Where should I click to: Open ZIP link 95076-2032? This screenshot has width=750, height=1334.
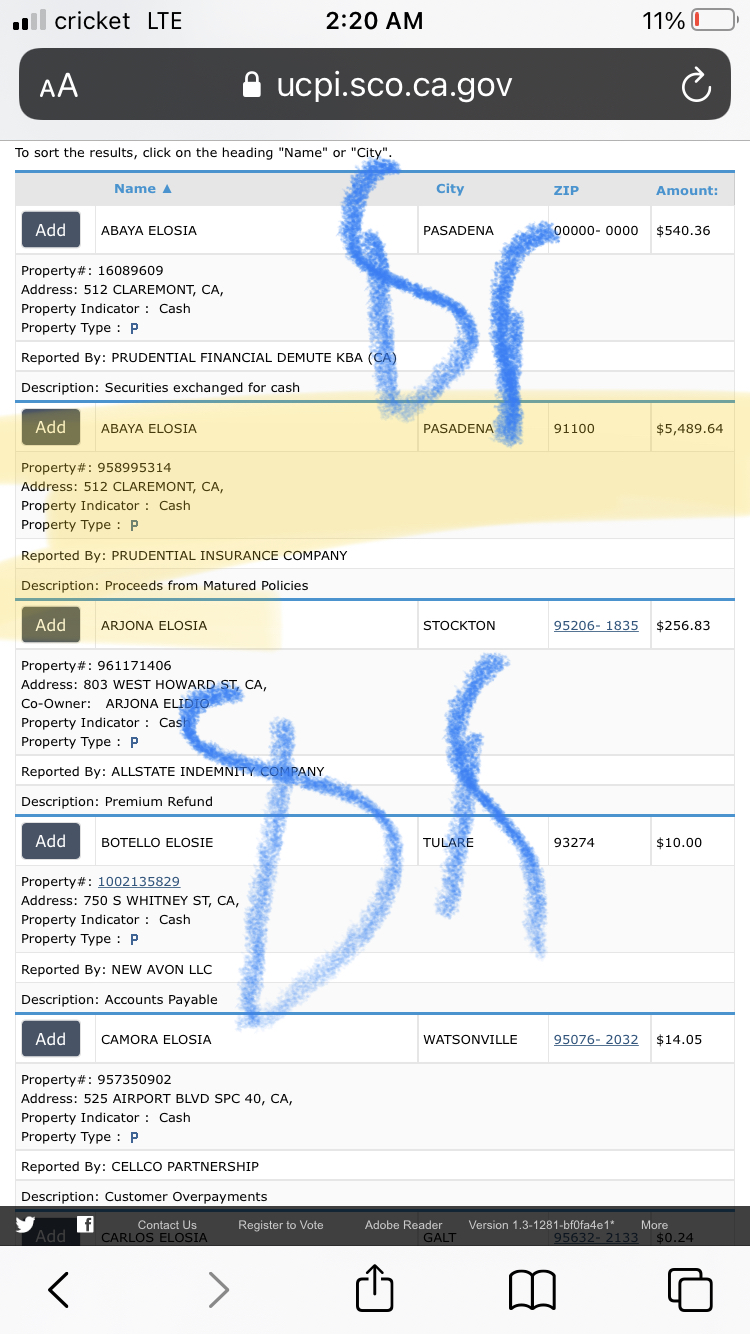tap(596, 1040)
